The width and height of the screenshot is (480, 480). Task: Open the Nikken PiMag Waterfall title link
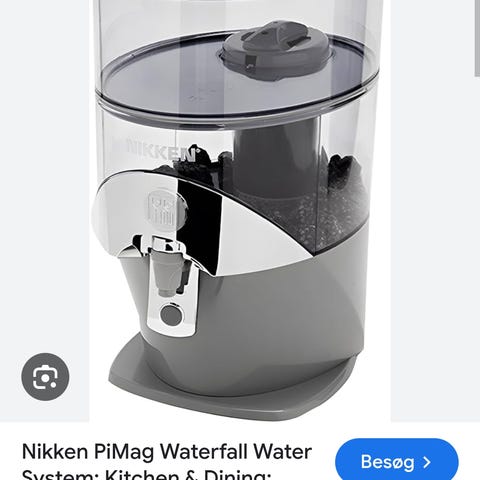click(x=167, y=462)
